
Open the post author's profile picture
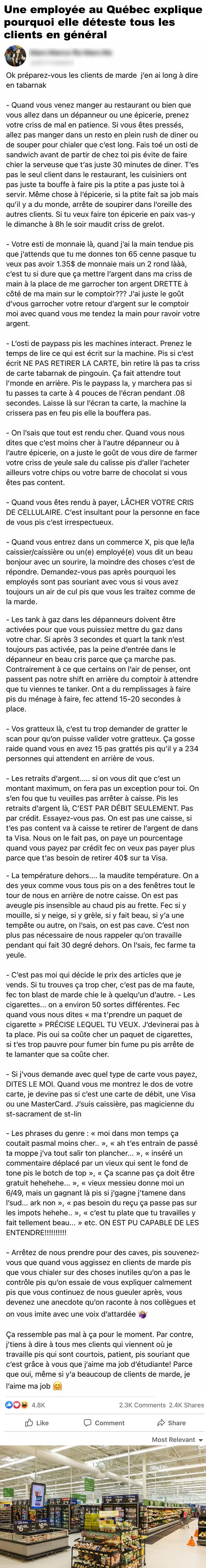click(15, 57)
